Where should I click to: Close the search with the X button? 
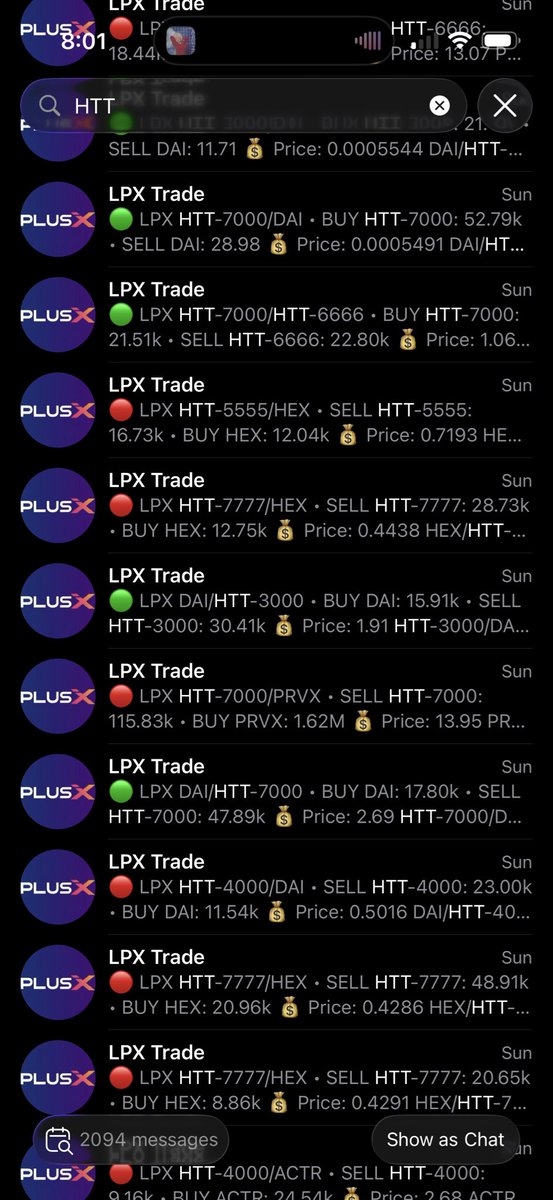coord(505,105)
